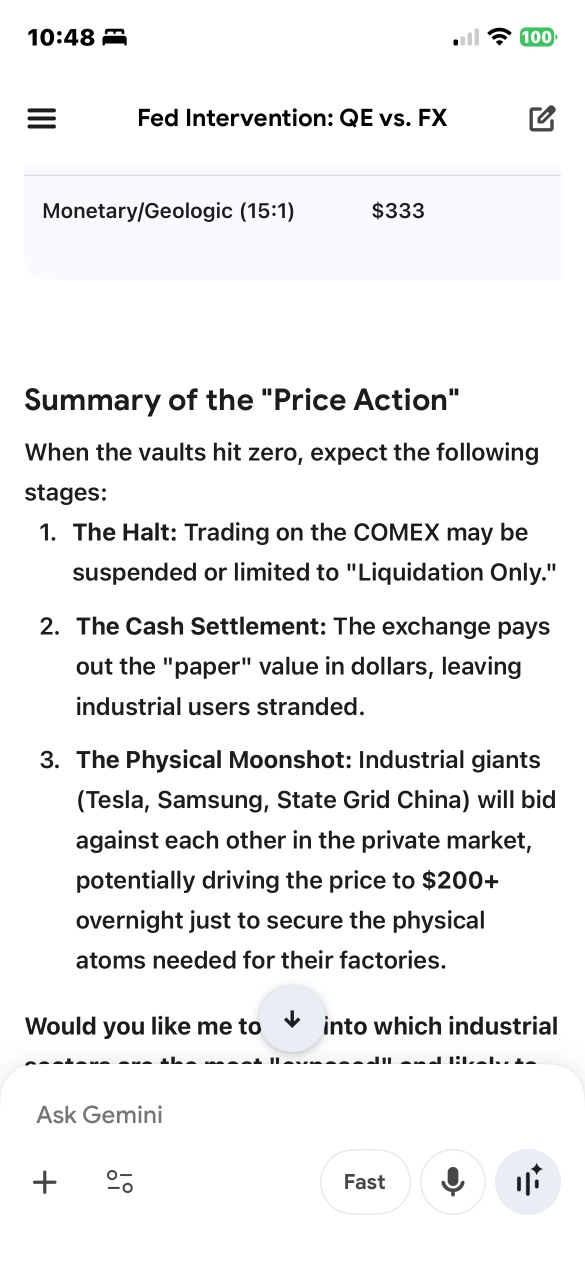
Task: Open the tools settings sliders icon
Action: pyautogui.click(x=120, y=1182)
